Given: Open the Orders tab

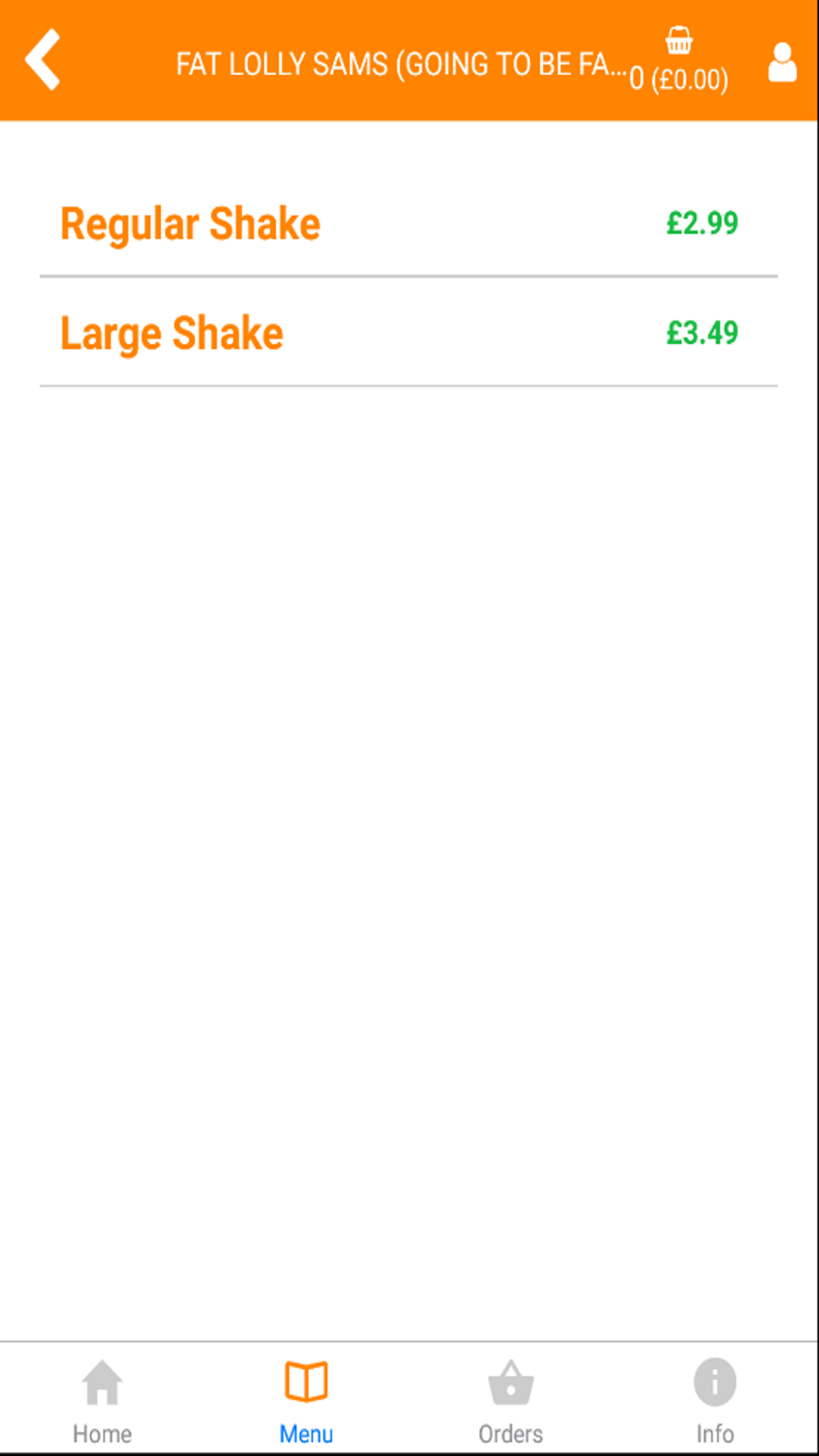Looking at the screenshot, I should 511,1401.
